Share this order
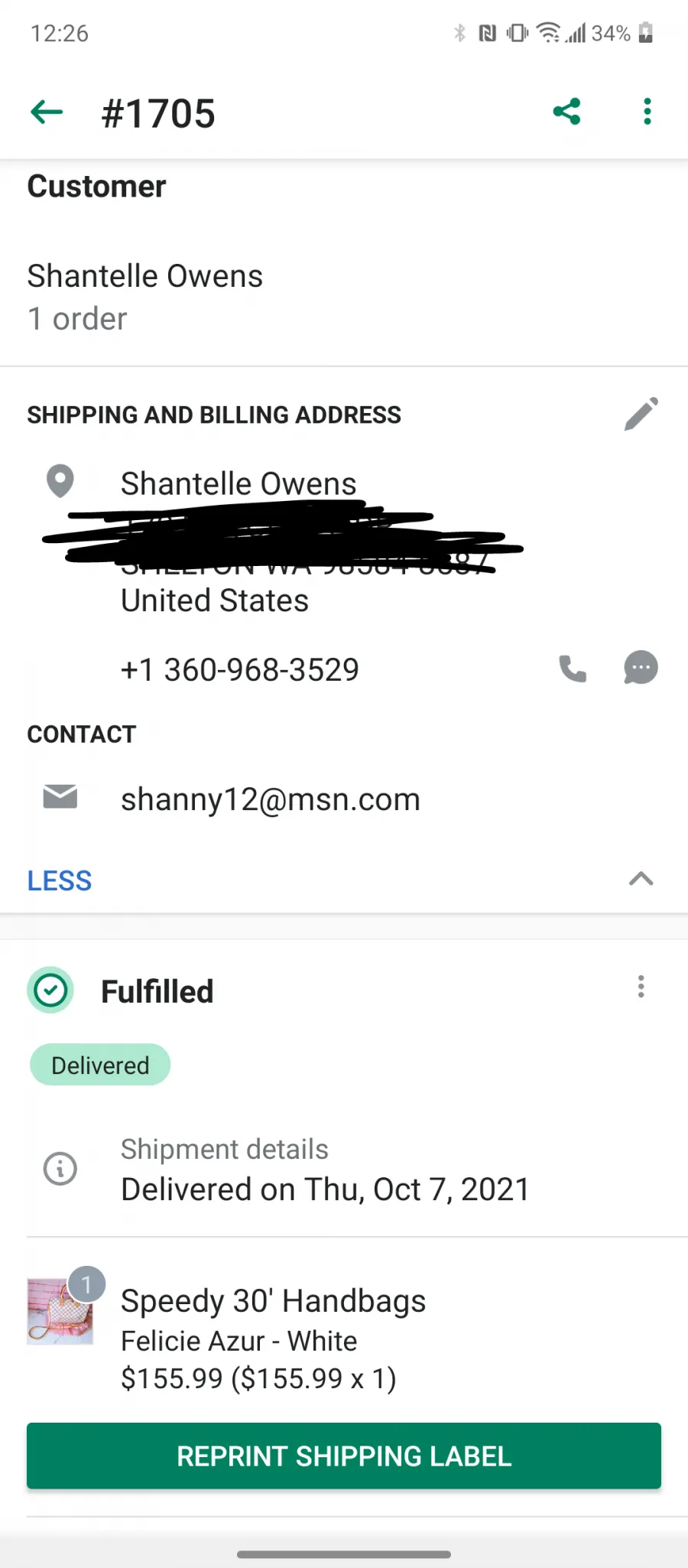This screenshot has height=1568, width=688. (567, 112)
